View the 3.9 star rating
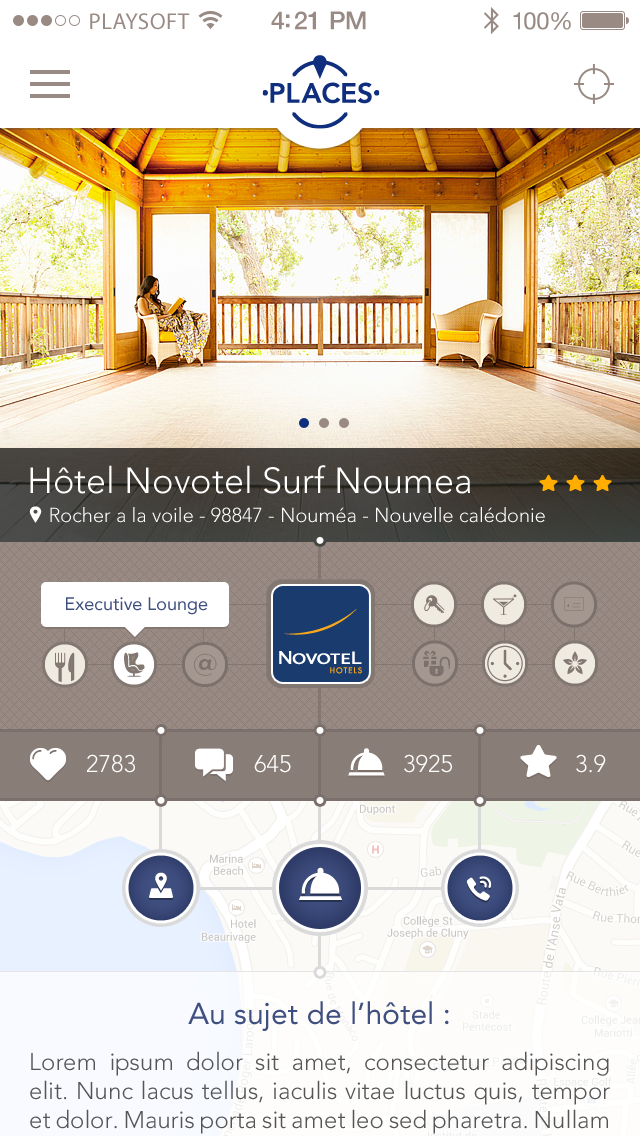640x1136 pixels. (x=538, y=764)
